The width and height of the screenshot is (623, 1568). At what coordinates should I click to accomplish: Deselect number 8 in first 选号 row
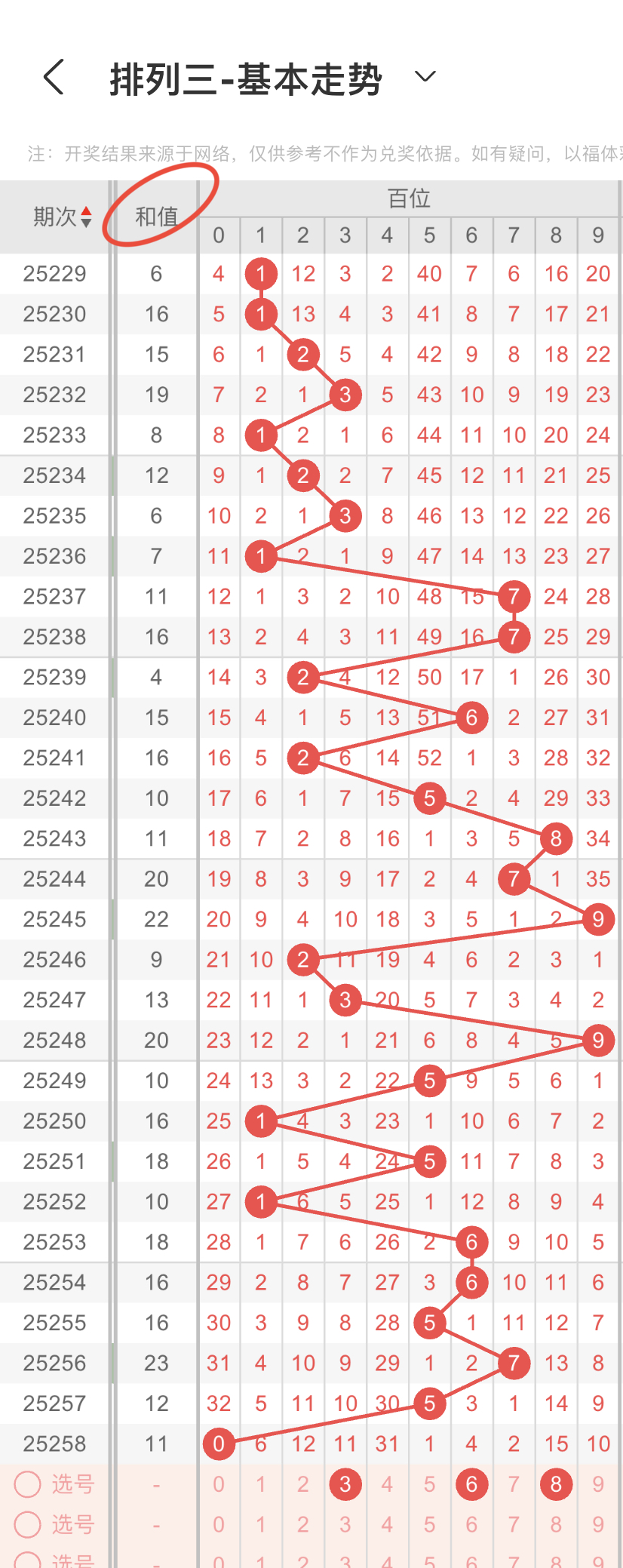tap(556, 1484)
